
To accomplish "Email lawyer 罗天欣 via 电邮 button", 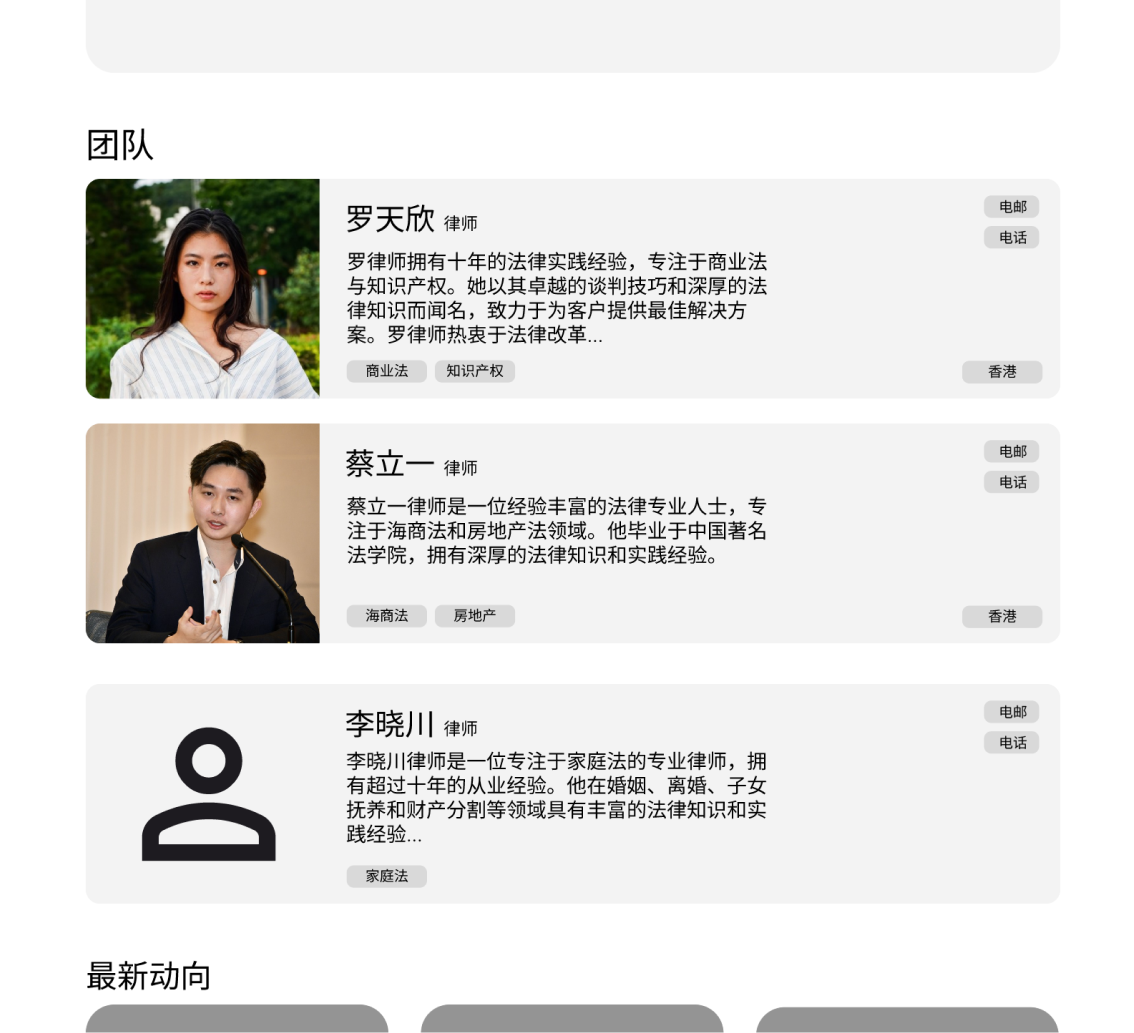I will pyautogui.click(x=1011, y=207).
